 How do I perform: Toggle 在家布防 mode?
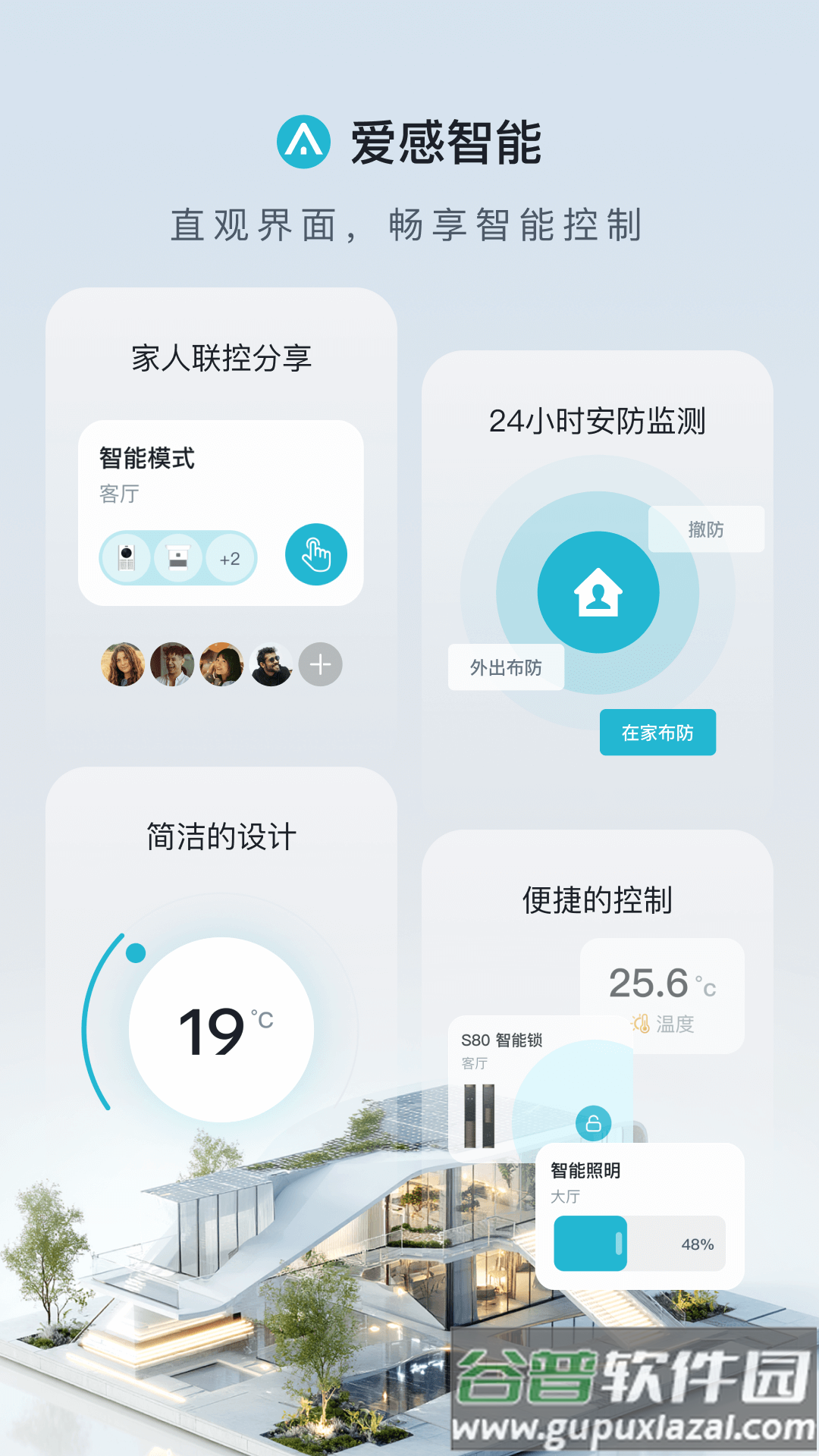tap(657, 731)
